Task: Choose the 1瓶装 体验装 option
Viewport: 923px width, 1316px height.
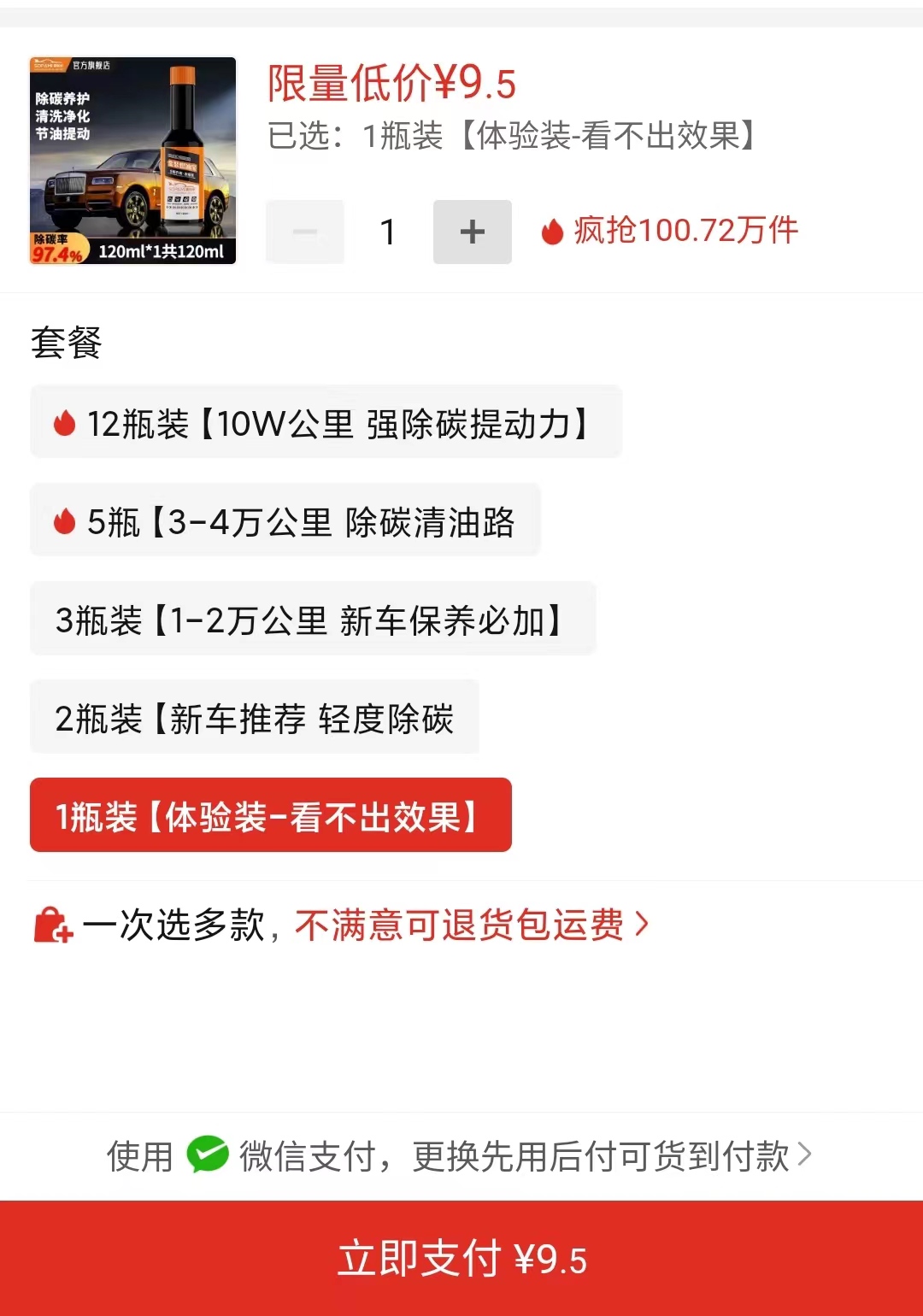Action: pos(270,815)
